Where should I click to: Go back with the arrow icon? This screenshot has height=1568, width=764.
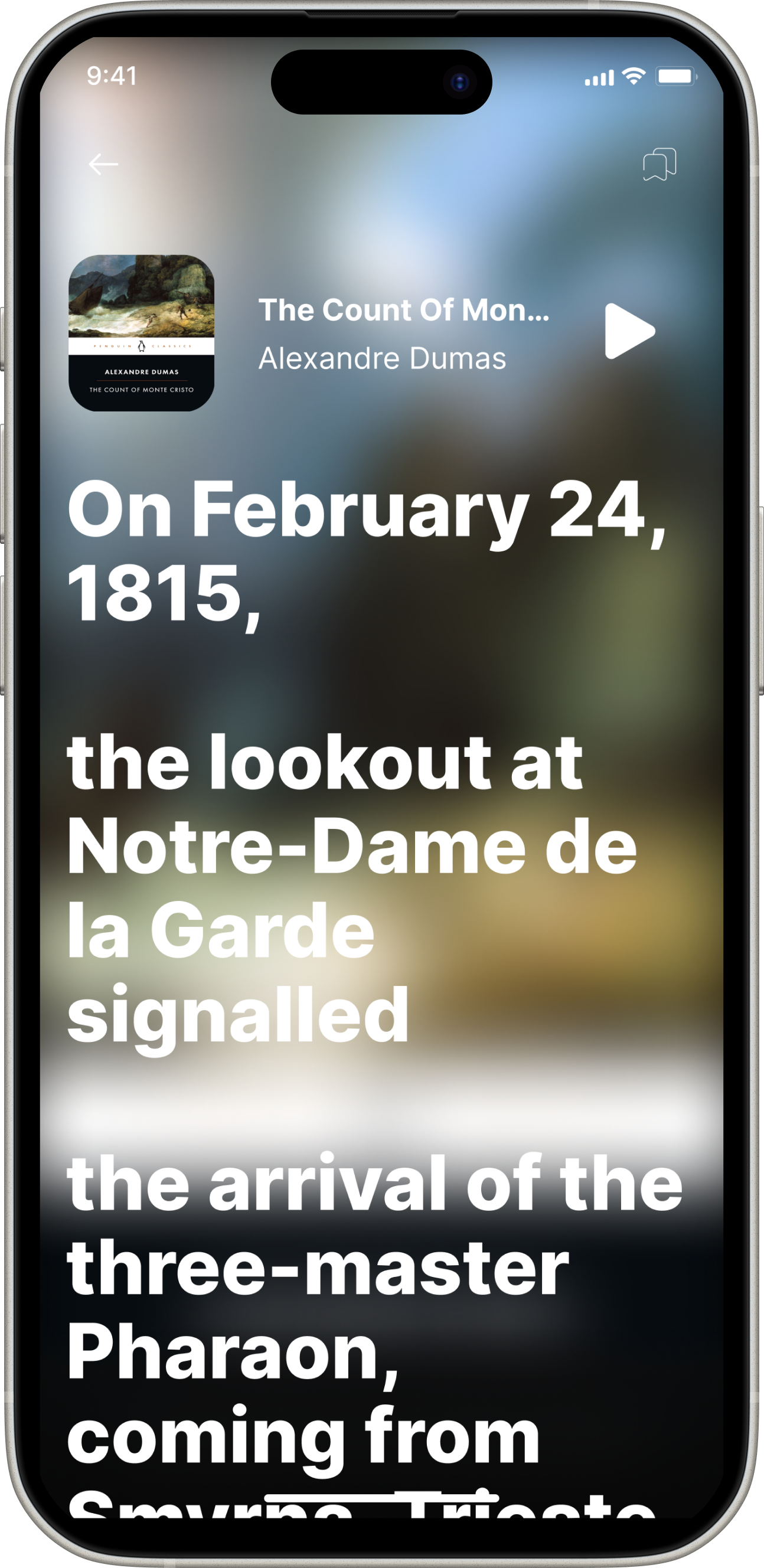[x=103, y=164]
